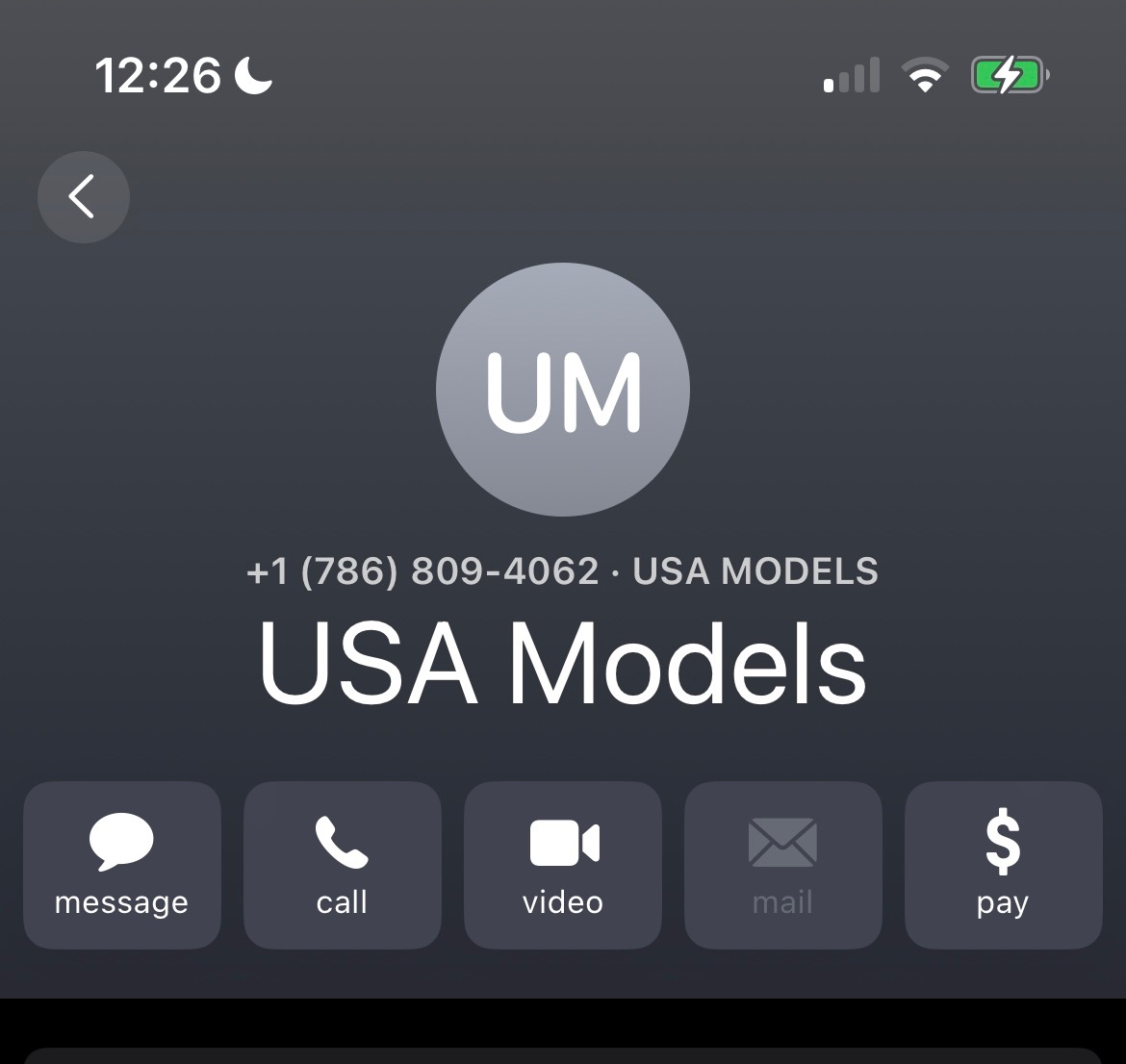Send a message to USA Models

pos(122,864)
